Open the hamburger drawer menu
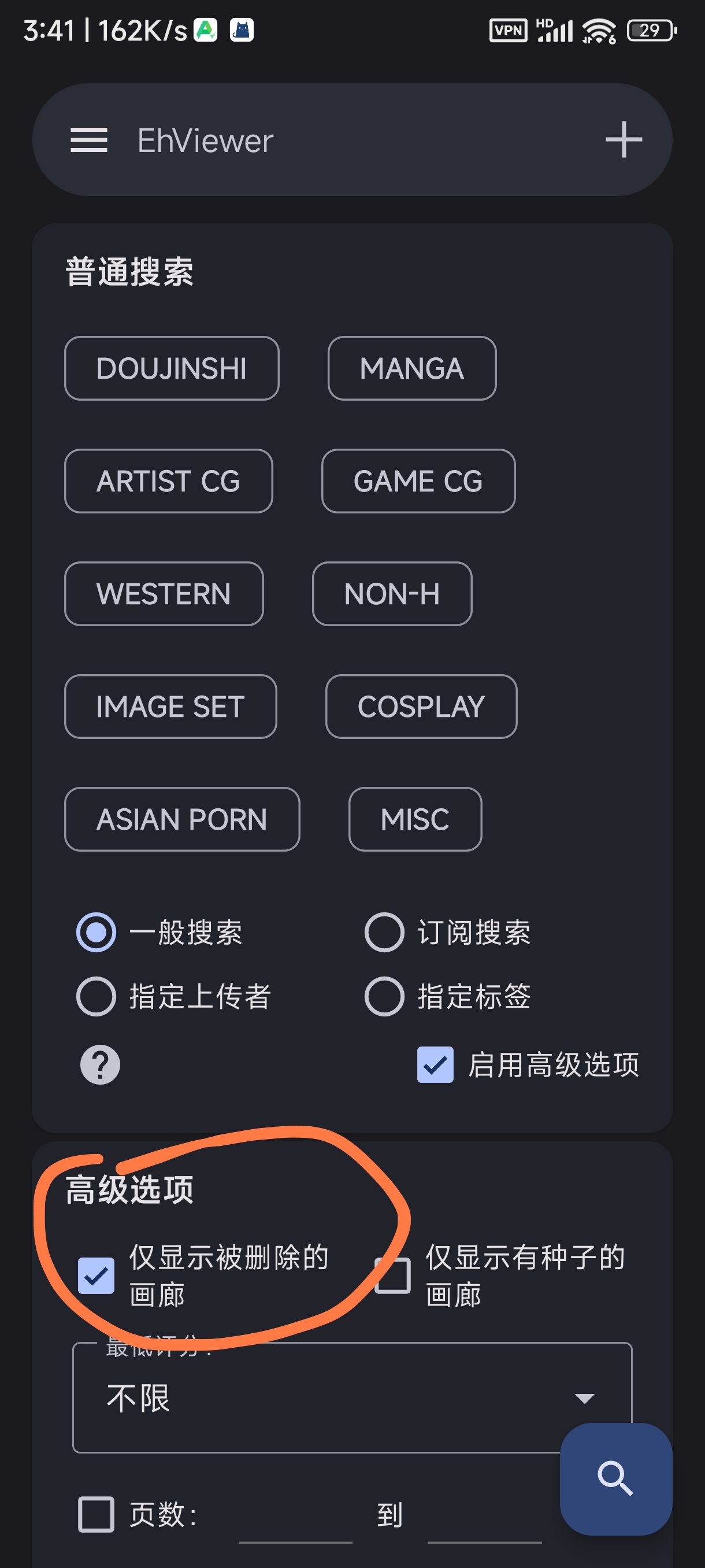The width and height of the screenshot is (705, 1568). pyautogui.click(x=89, y=140)
